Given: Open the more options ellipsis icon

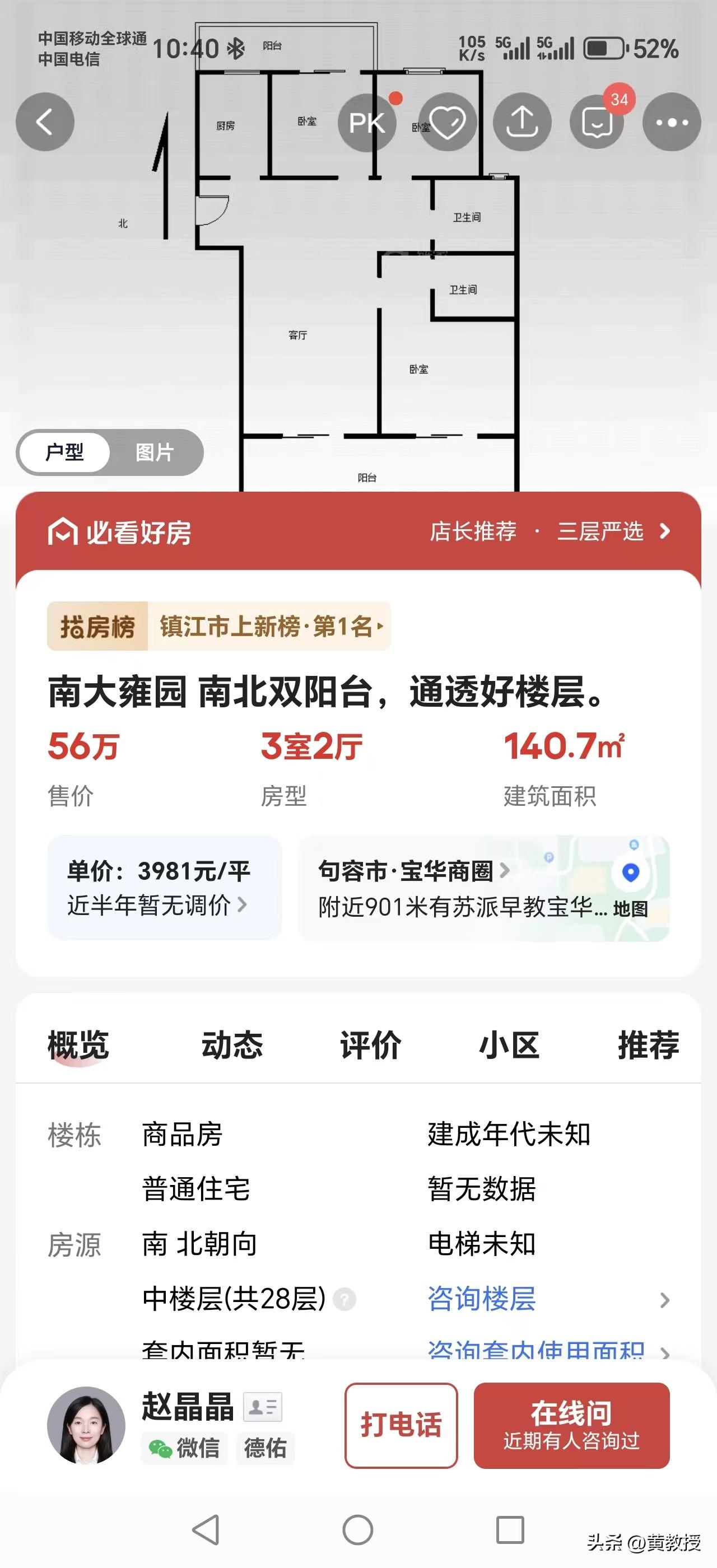Looking at the screenshot, I should click(672, 122).
